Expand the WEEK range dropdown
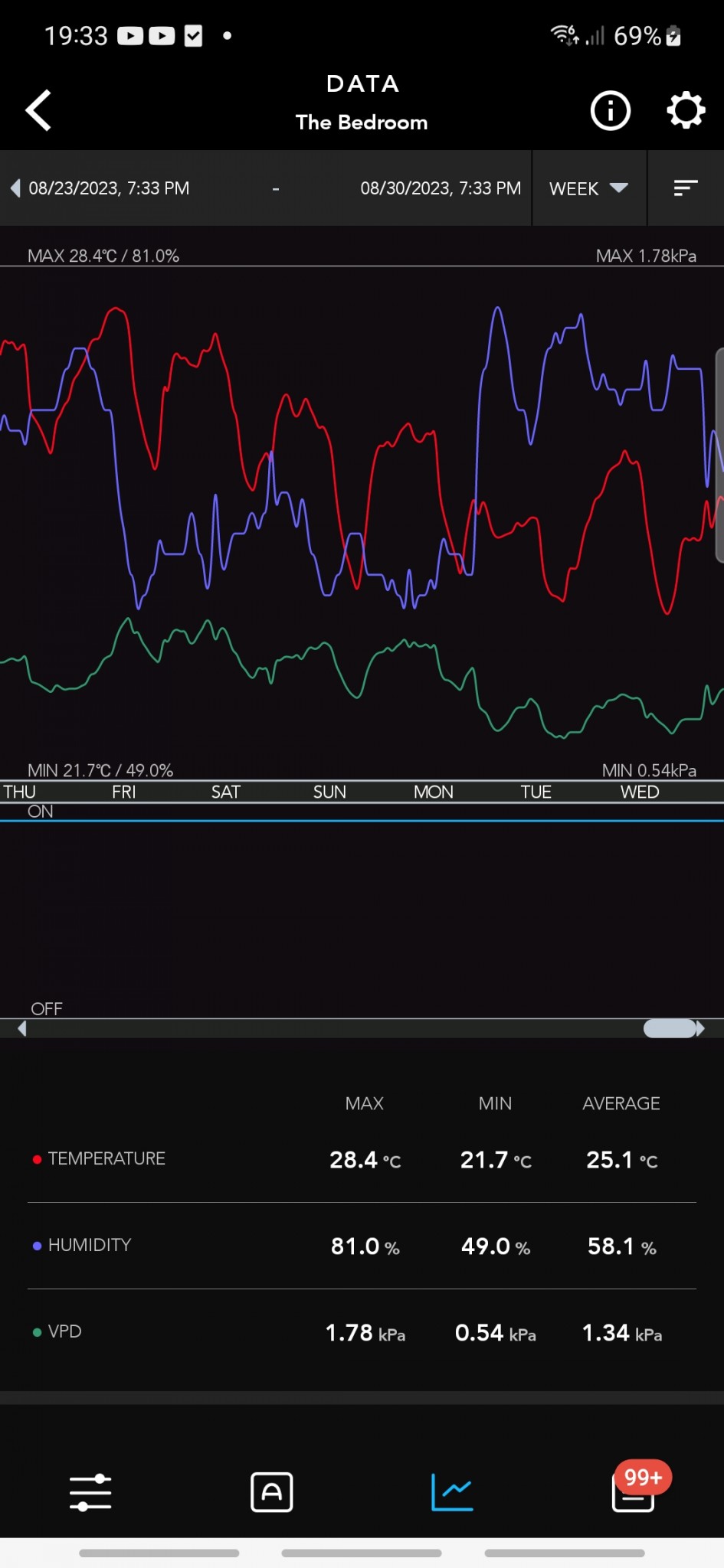 tap(588, 188)
